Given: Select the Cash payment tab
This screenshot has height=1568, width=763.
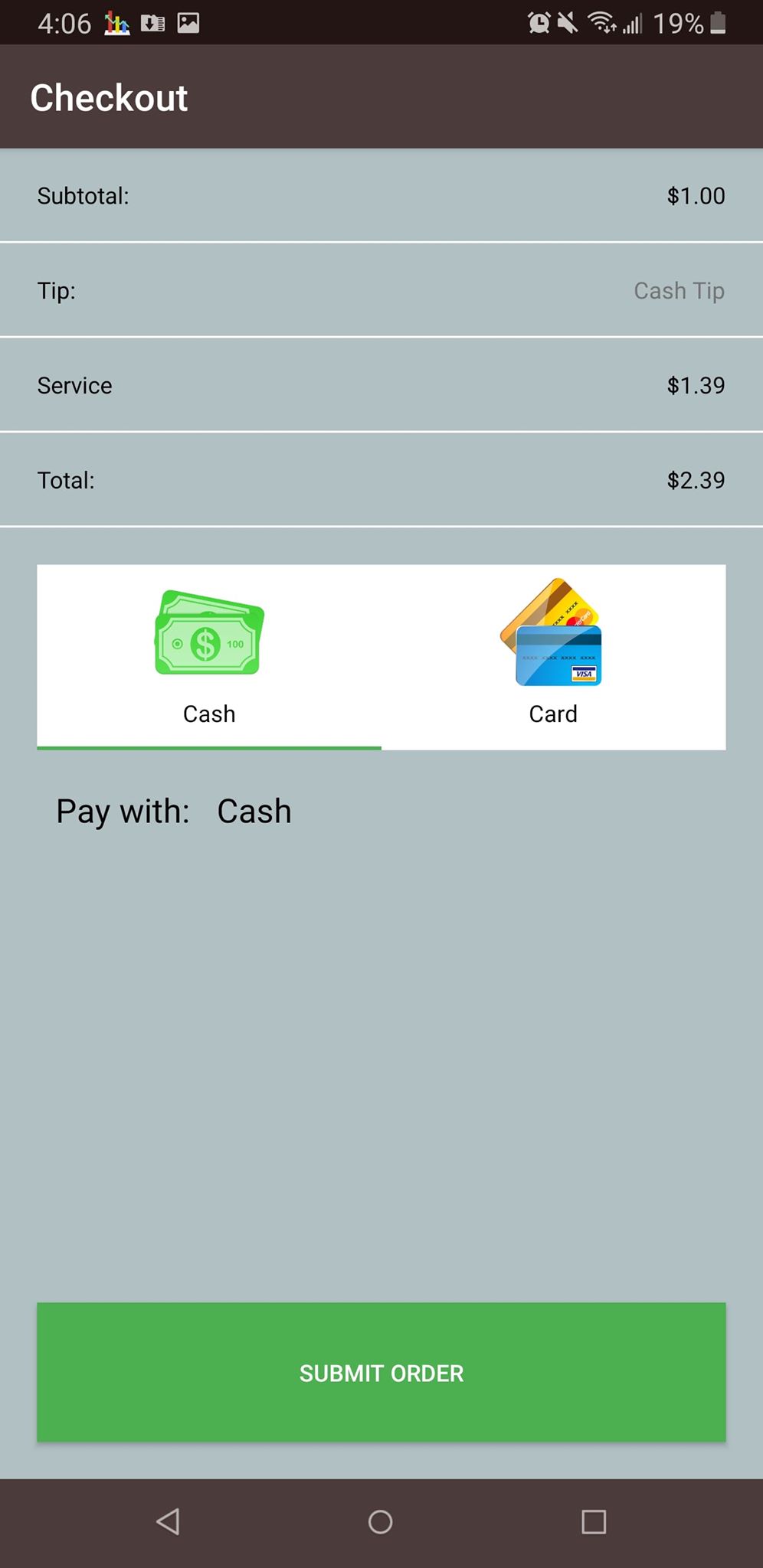Looking at the screenshot, I should click(209, 657).
